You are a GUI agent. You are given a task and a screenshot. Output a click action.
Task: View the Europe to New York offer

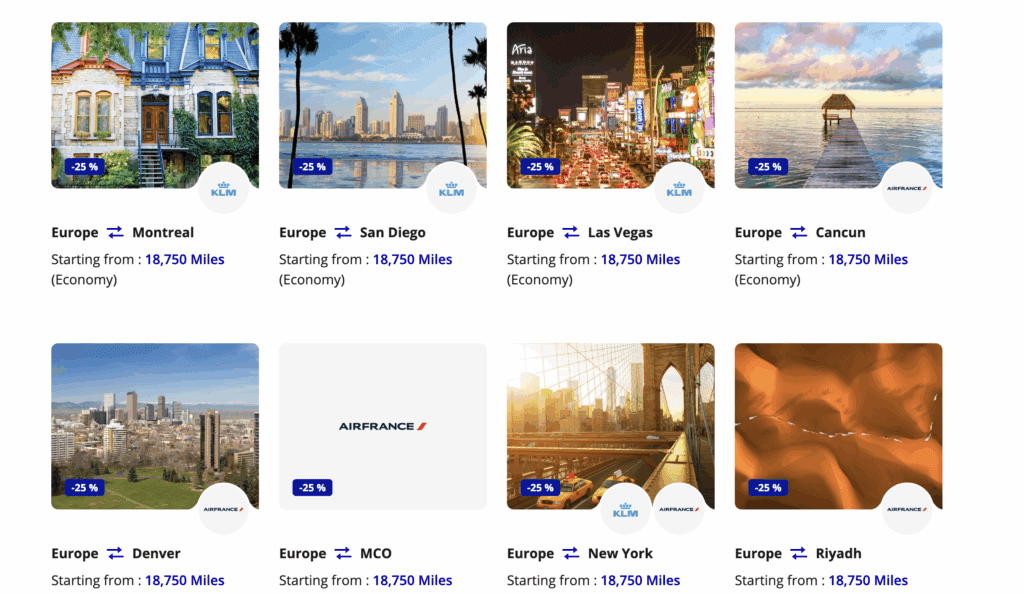coord(610,426)
